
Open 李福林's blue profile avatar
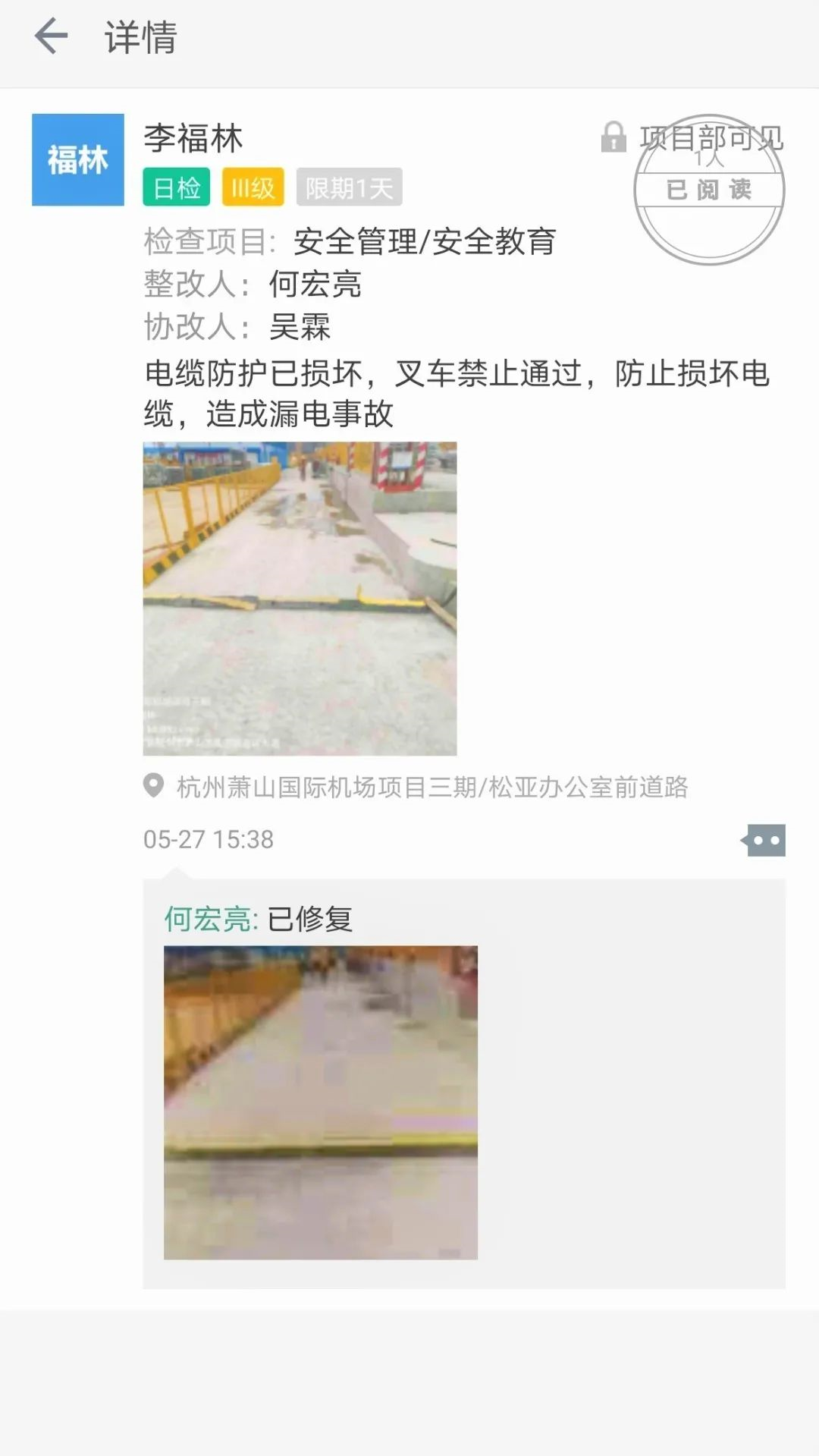pyautogui.click(x=77, y=160)
